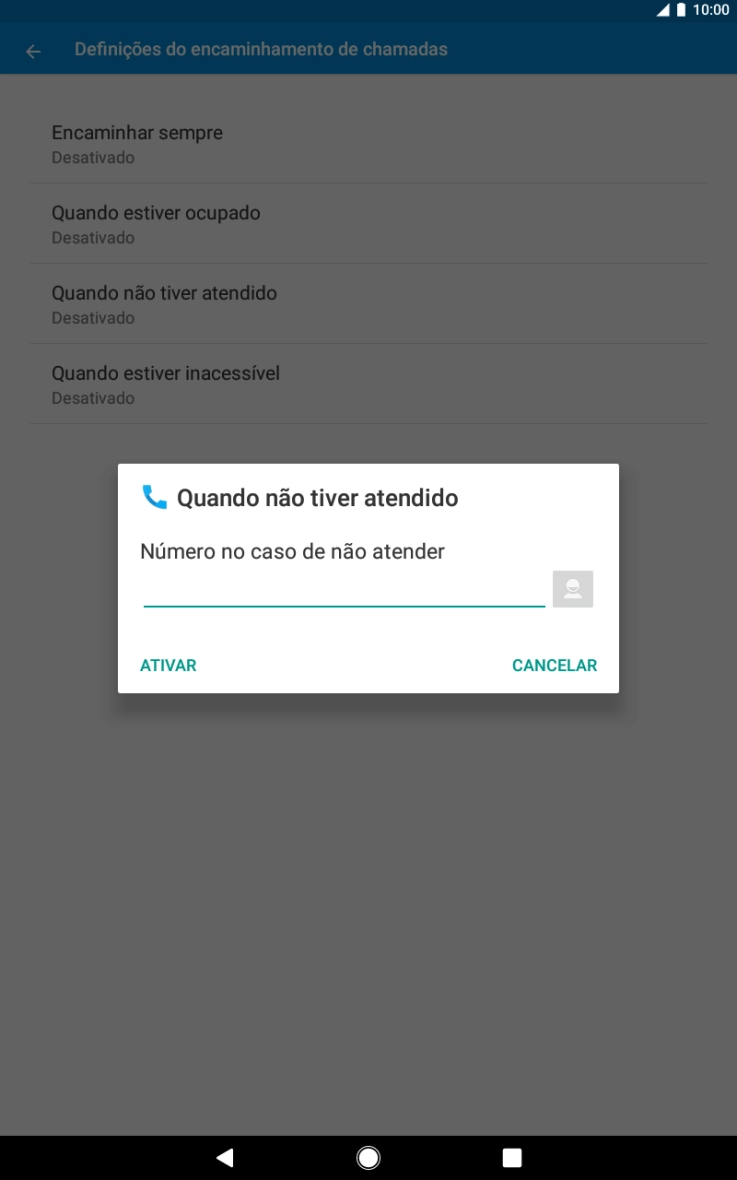737x1180 pixels.
Task: Tap the back arrow in the top bar
Action: (31, 49)
